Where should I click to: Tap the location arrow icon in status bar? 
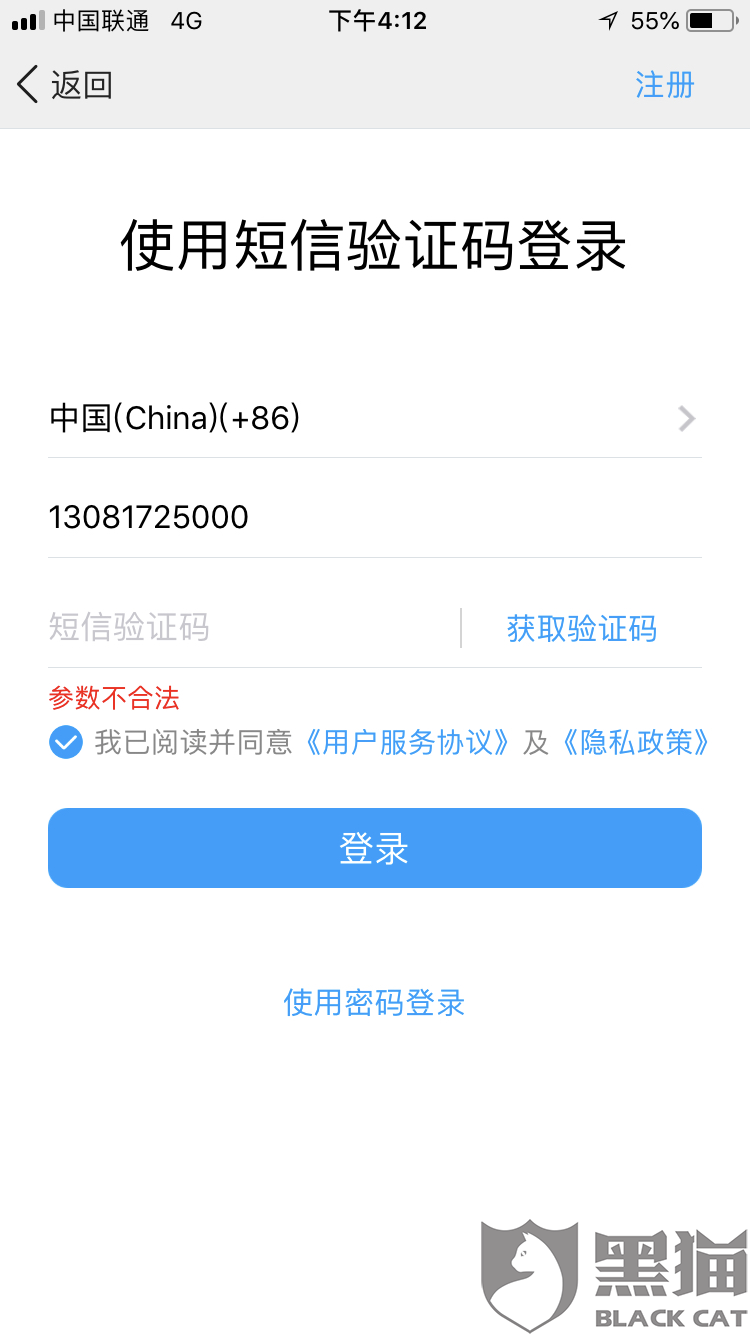[x=610, y=20]
